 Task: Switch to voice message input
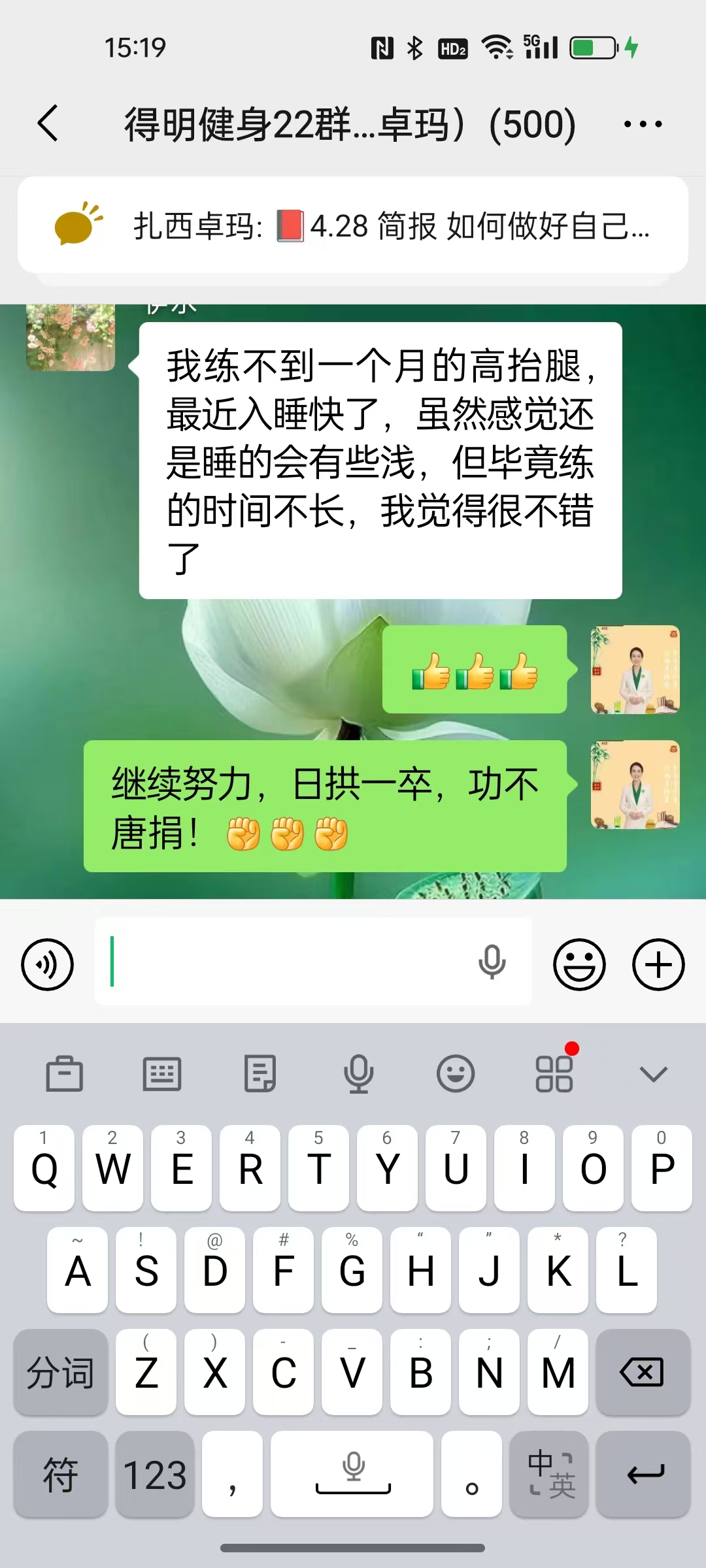click(47, 964)
